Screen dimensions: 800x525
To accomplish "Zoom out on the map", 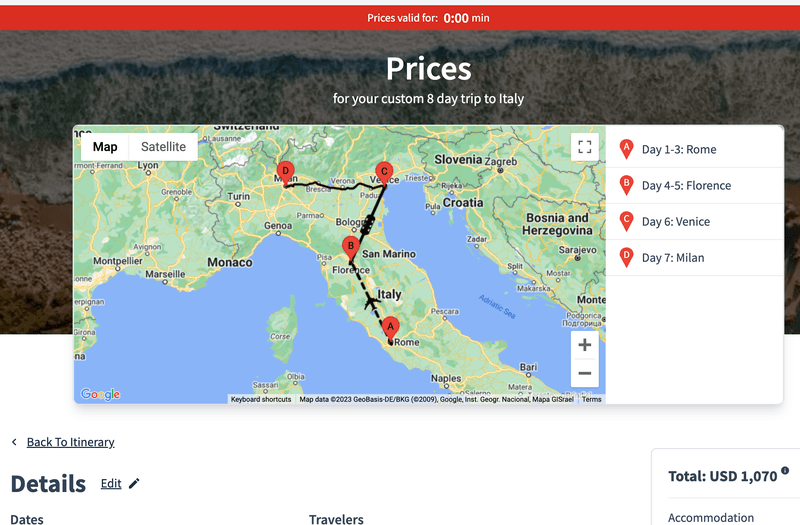I will (585, 374).
